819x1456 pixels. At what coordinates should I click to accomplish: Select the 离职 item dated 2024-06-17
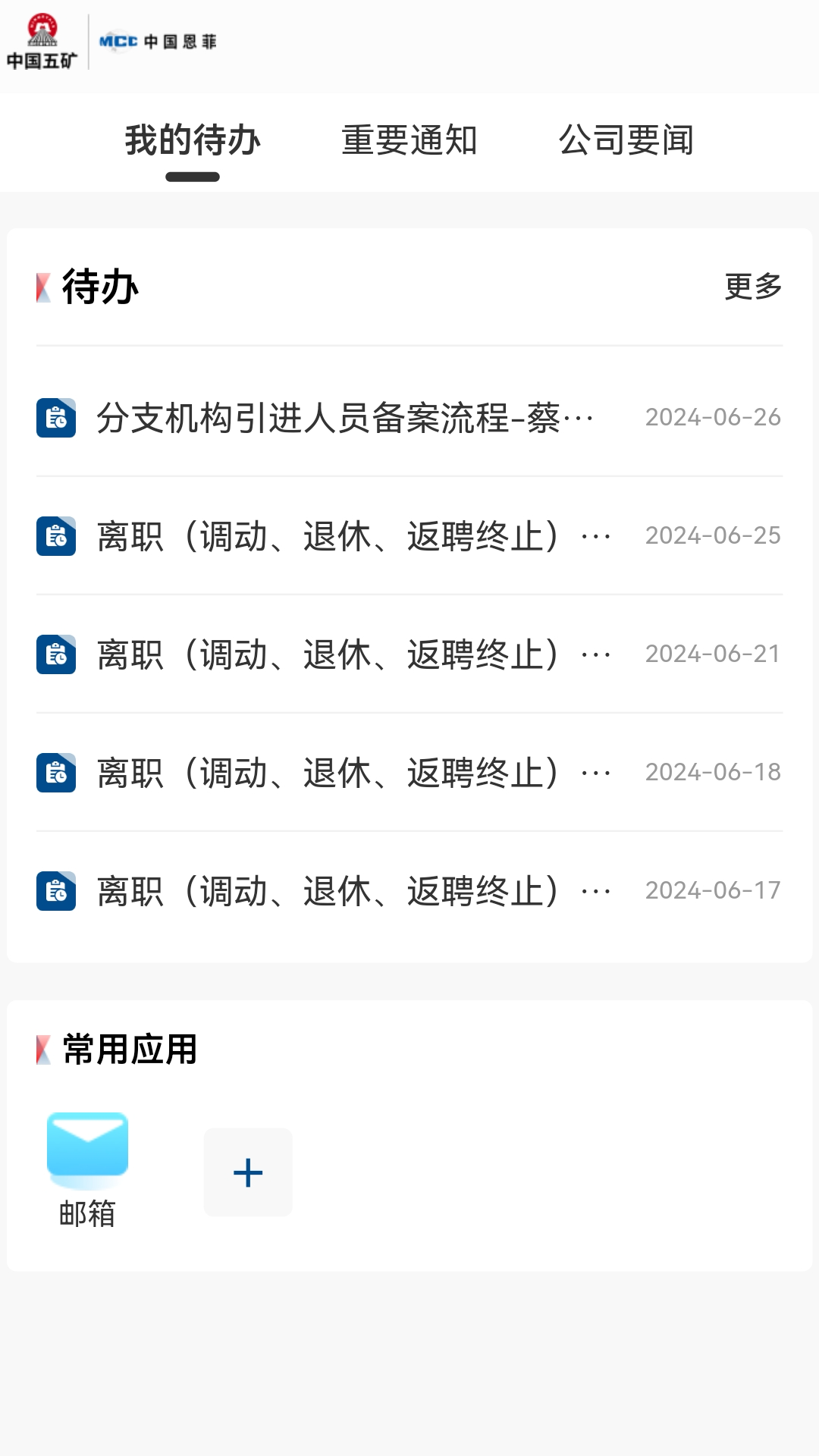coord(353,891)
